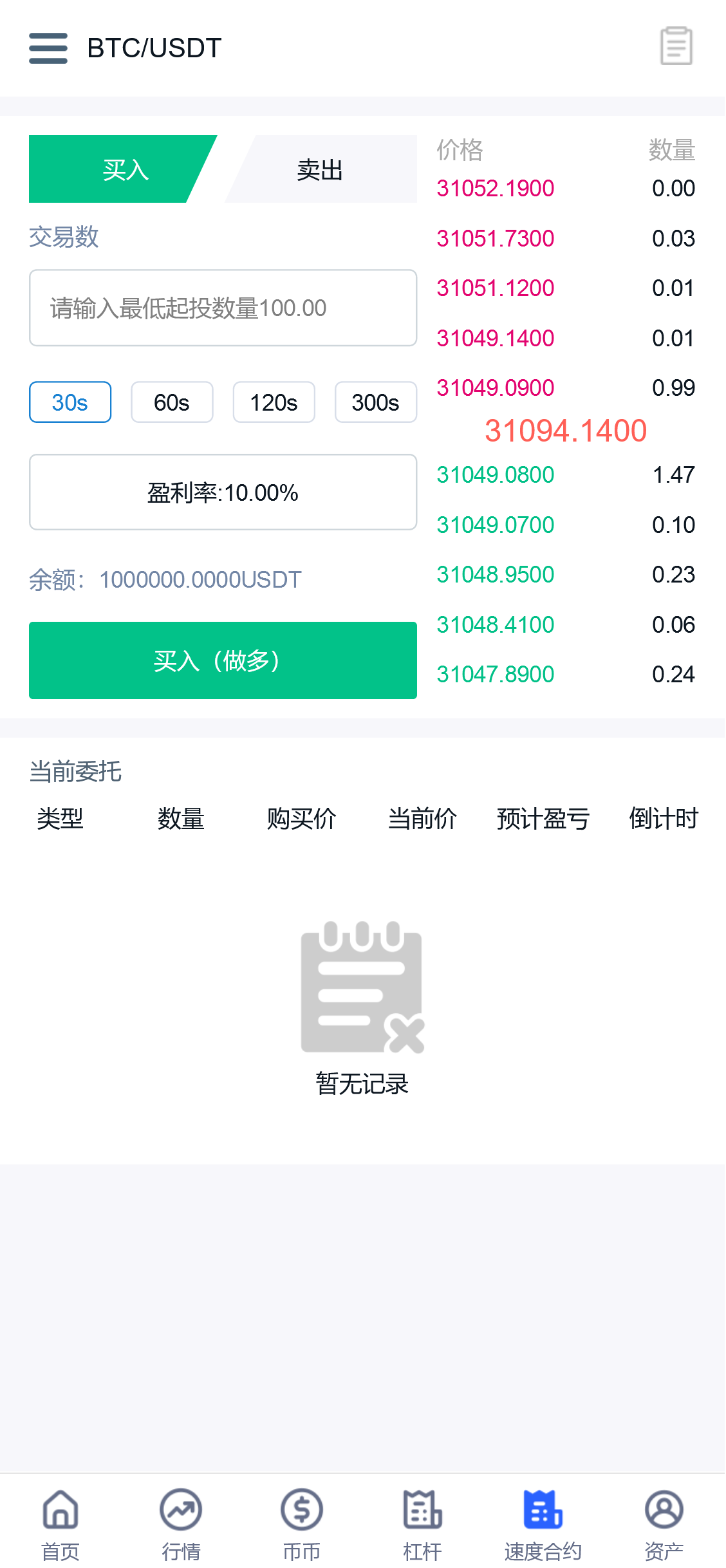Click the highlighted price 31094.1400
Viewport: 726px width, 1568px height.
point(566,430)
